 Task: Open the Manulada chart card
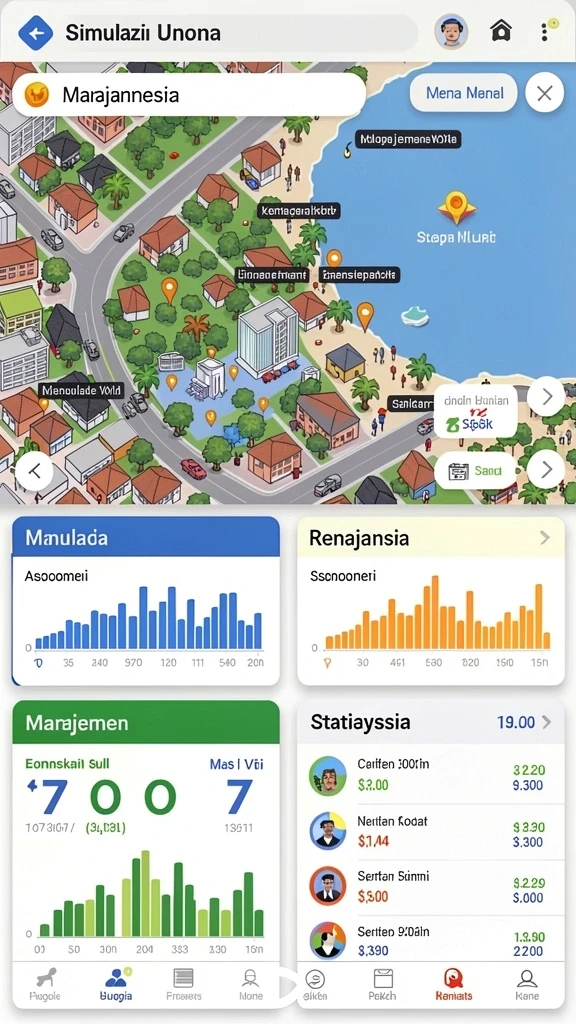coord(146,600)
